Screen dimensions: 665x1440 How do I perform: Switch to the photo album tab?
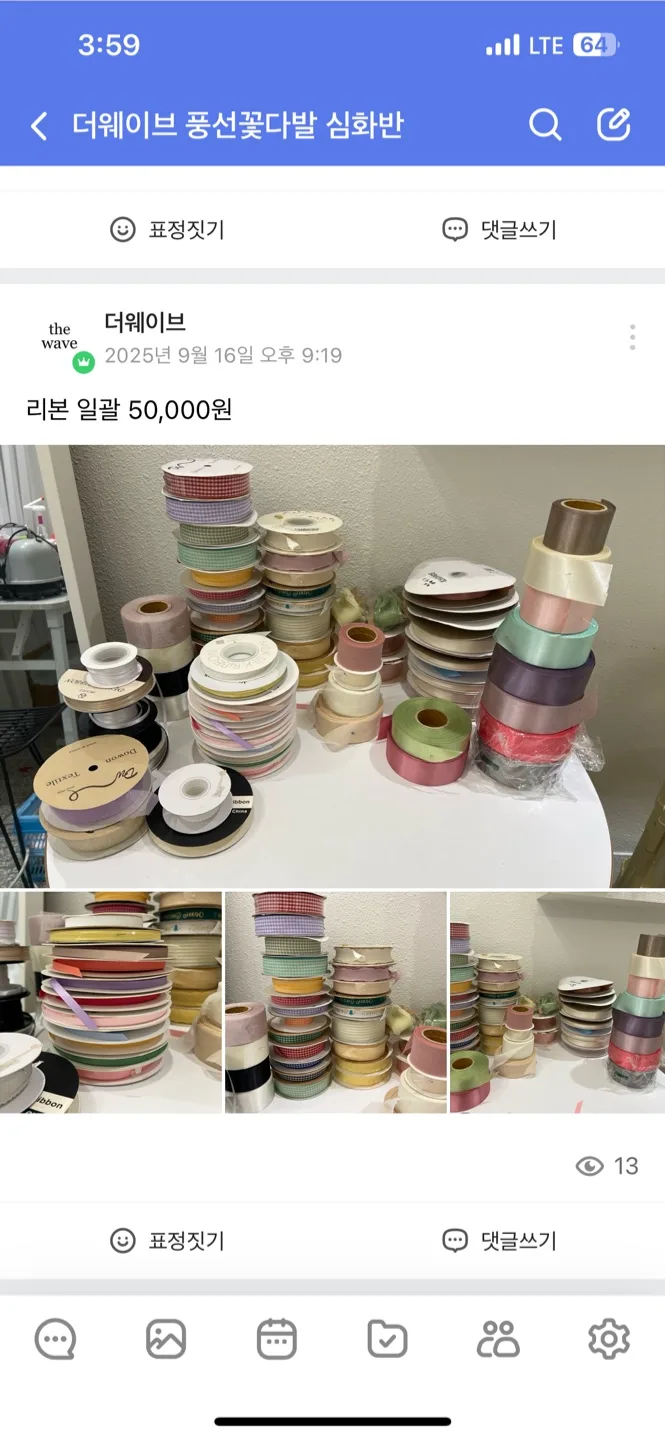166,1339
